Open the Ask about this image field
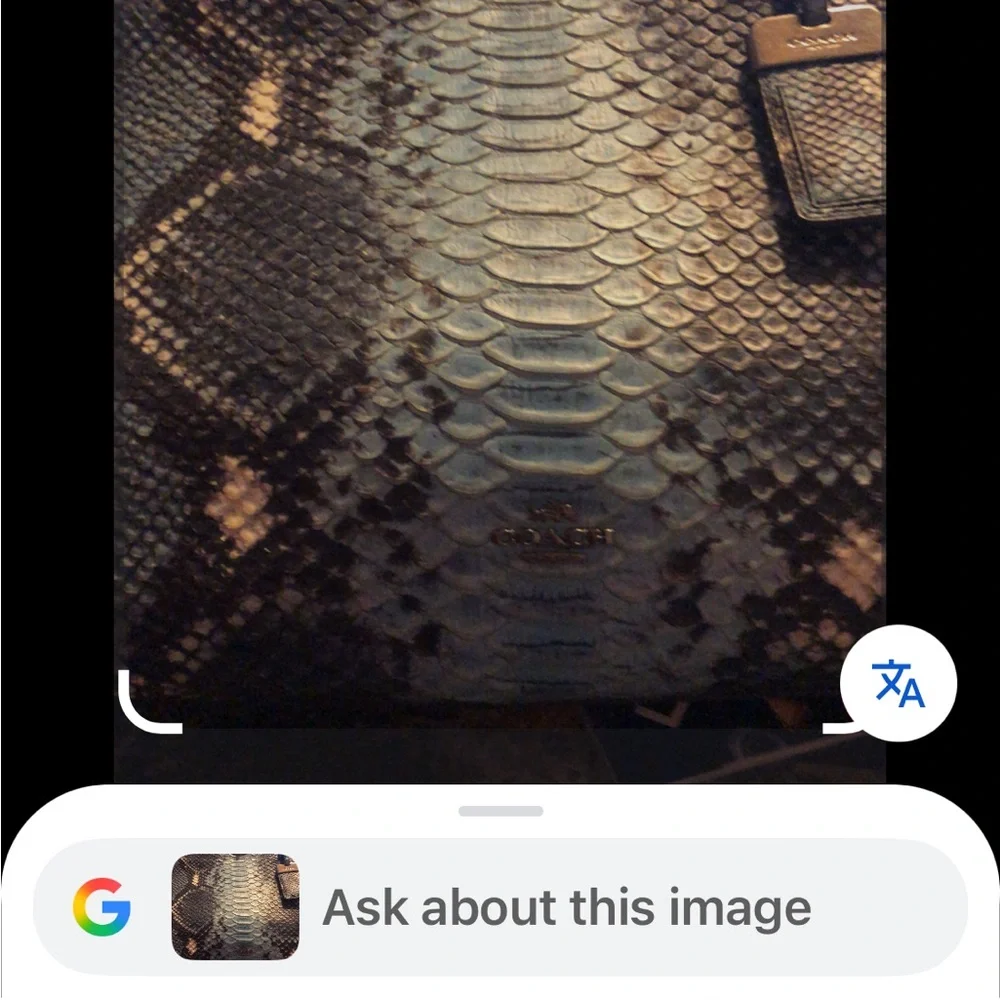This screenshot has height=1000, width=1000. 566,908
